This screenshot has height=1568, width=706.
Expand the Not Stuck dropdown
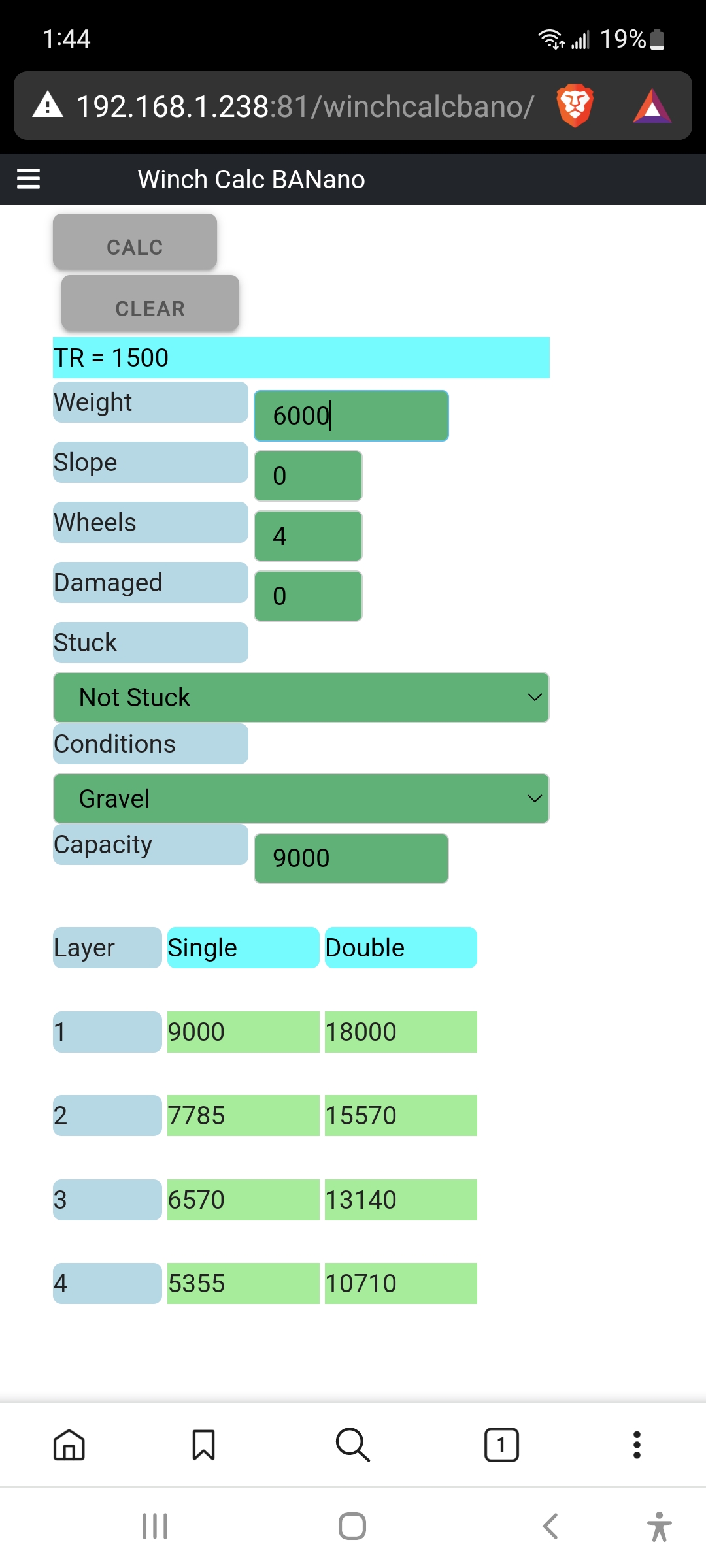tap(301, 698)
